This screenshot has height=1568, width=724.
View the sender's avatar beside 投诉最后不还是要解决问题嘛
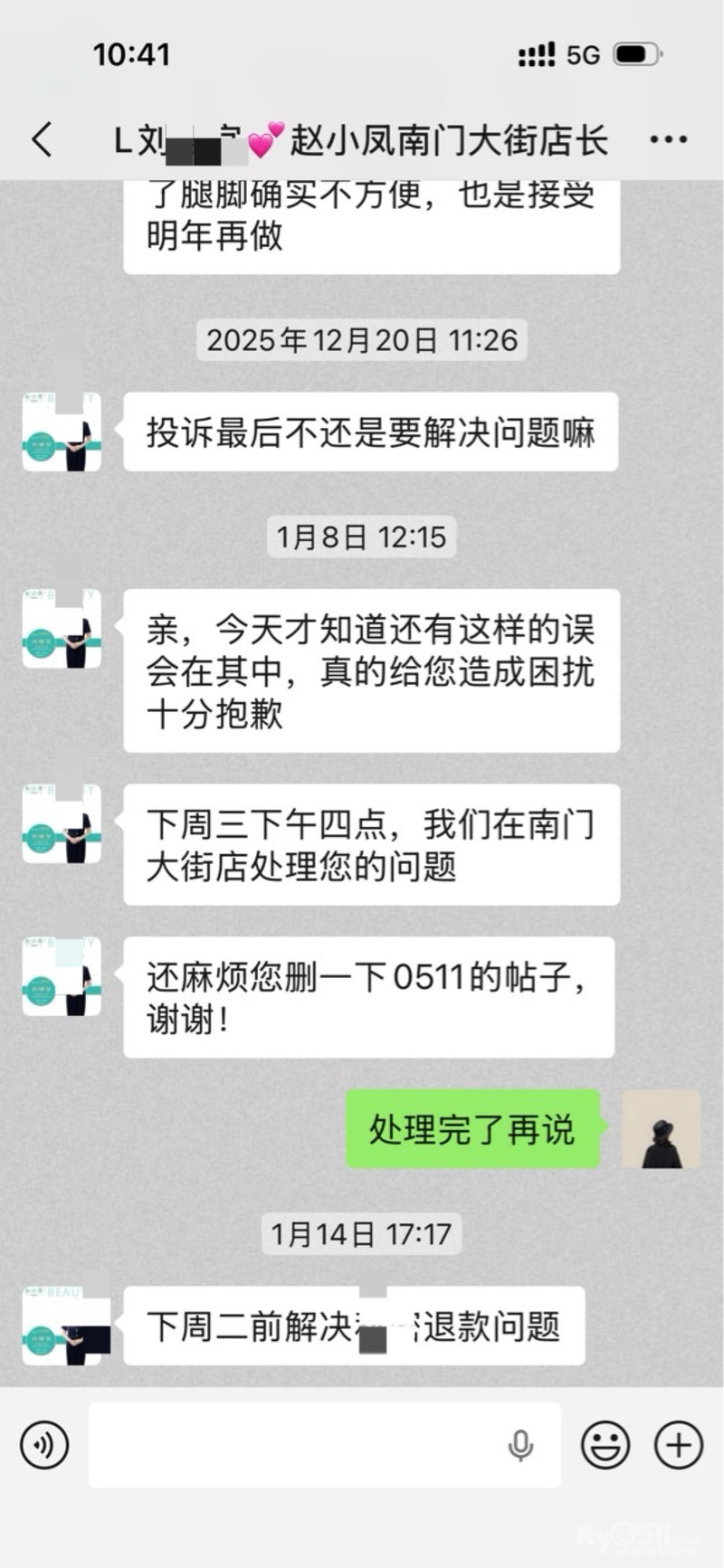click(x=62, y=432)
